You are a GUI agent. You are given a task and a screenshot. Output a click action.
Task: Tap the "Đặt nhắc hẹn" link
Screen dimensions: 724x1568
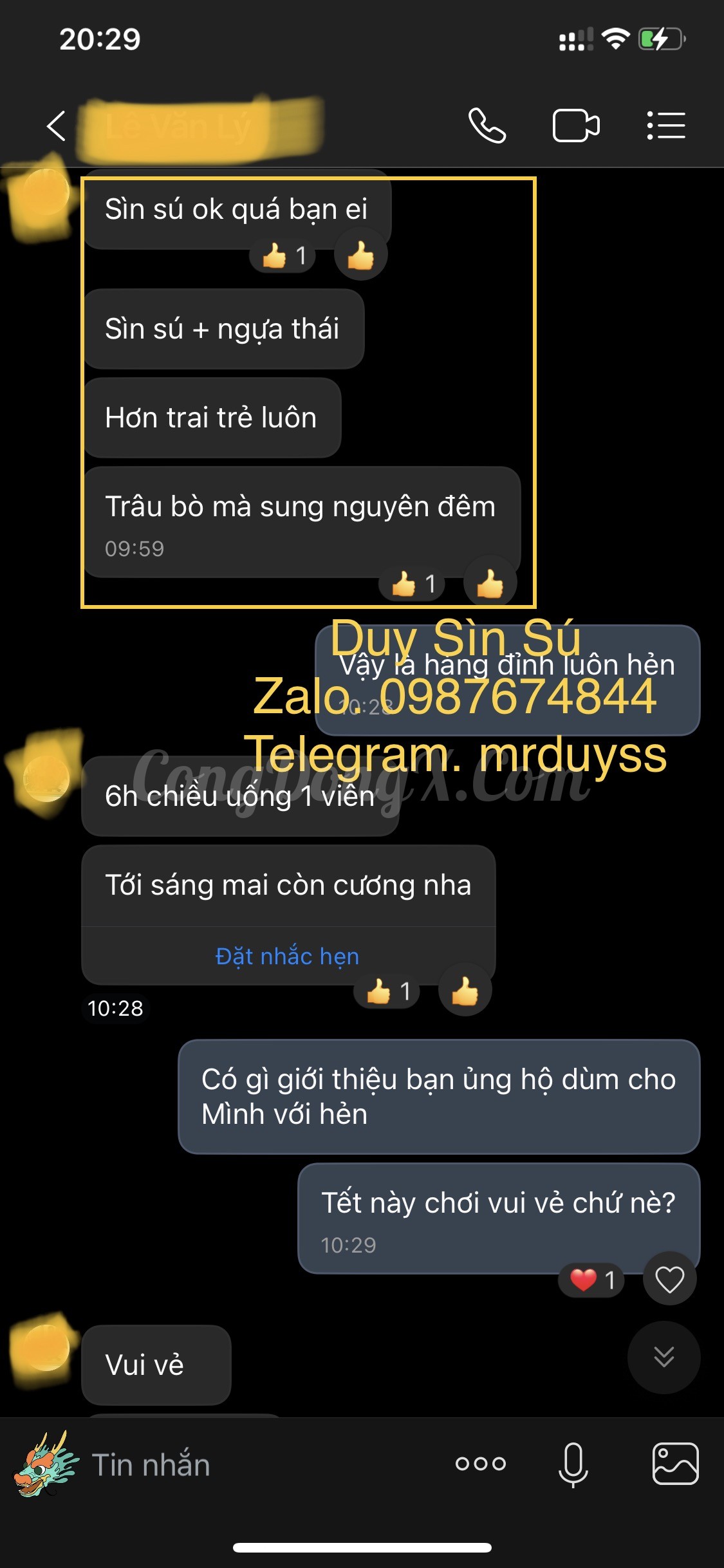coord(287,956)
